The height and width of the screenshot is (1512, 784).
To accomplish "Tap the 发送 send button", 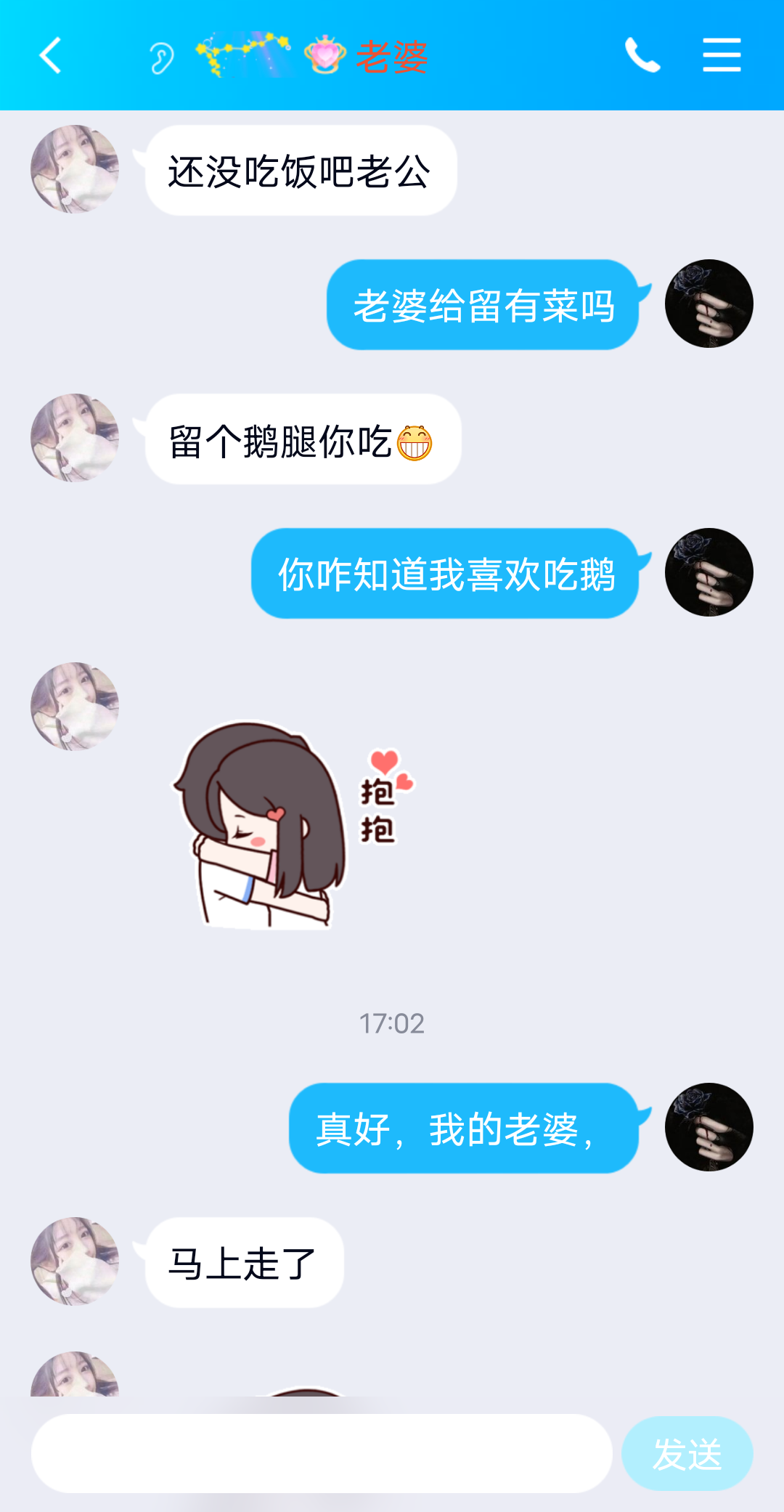I will 687,1453.
